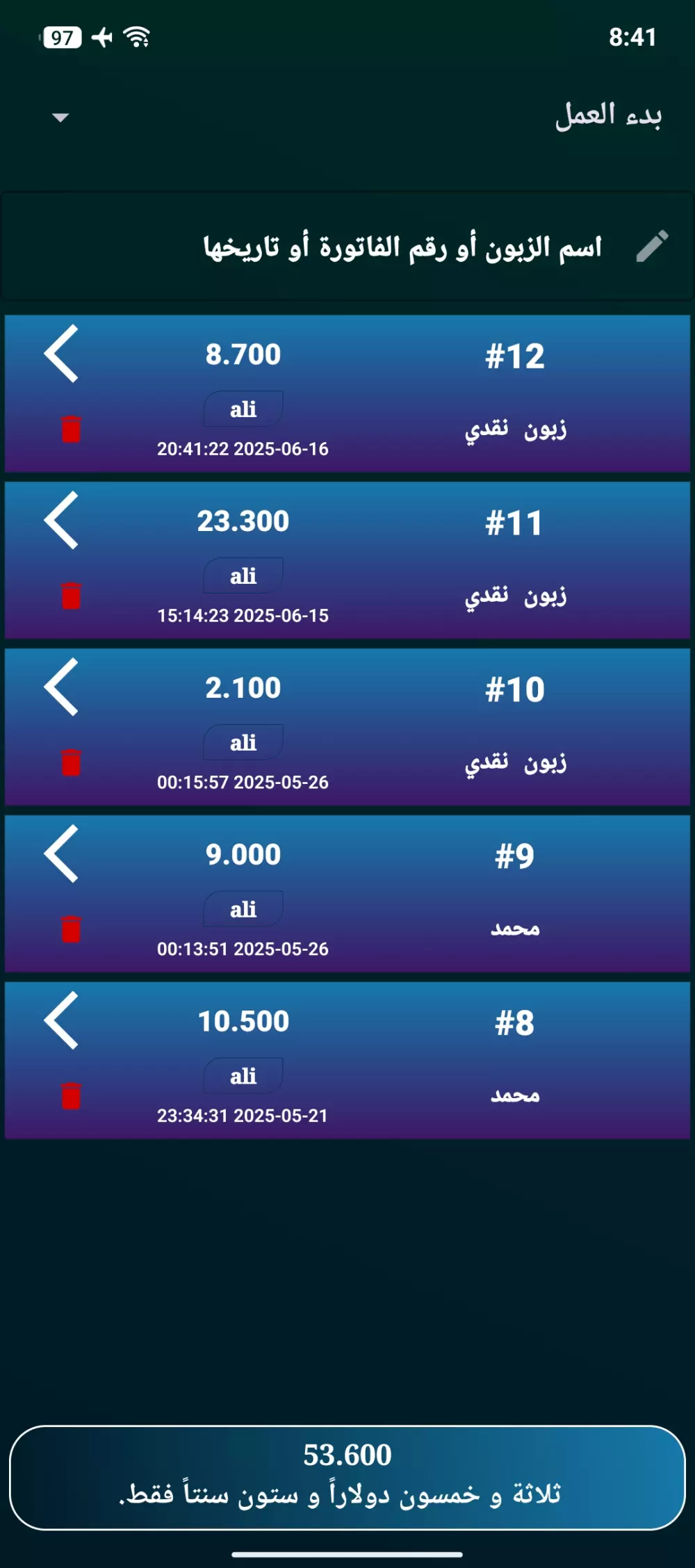
Task: Delete invoice #12
Action: (x=72, y=429)
